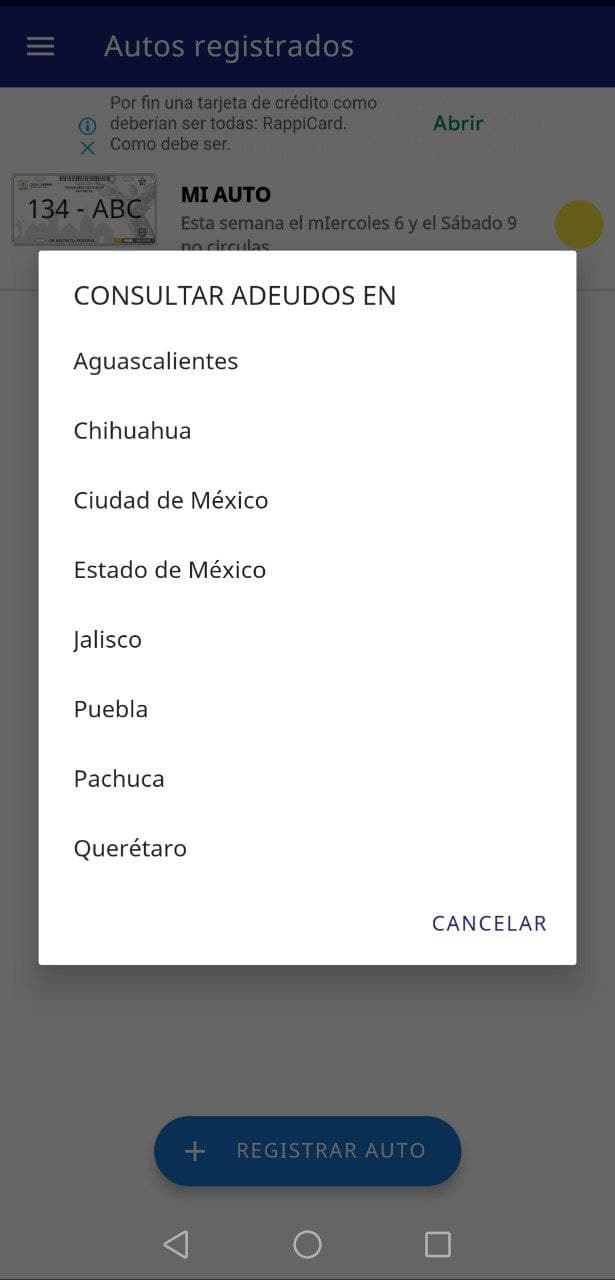Go to the system home screen
Screen dimensions: 615x1280
click(307, 1244)
